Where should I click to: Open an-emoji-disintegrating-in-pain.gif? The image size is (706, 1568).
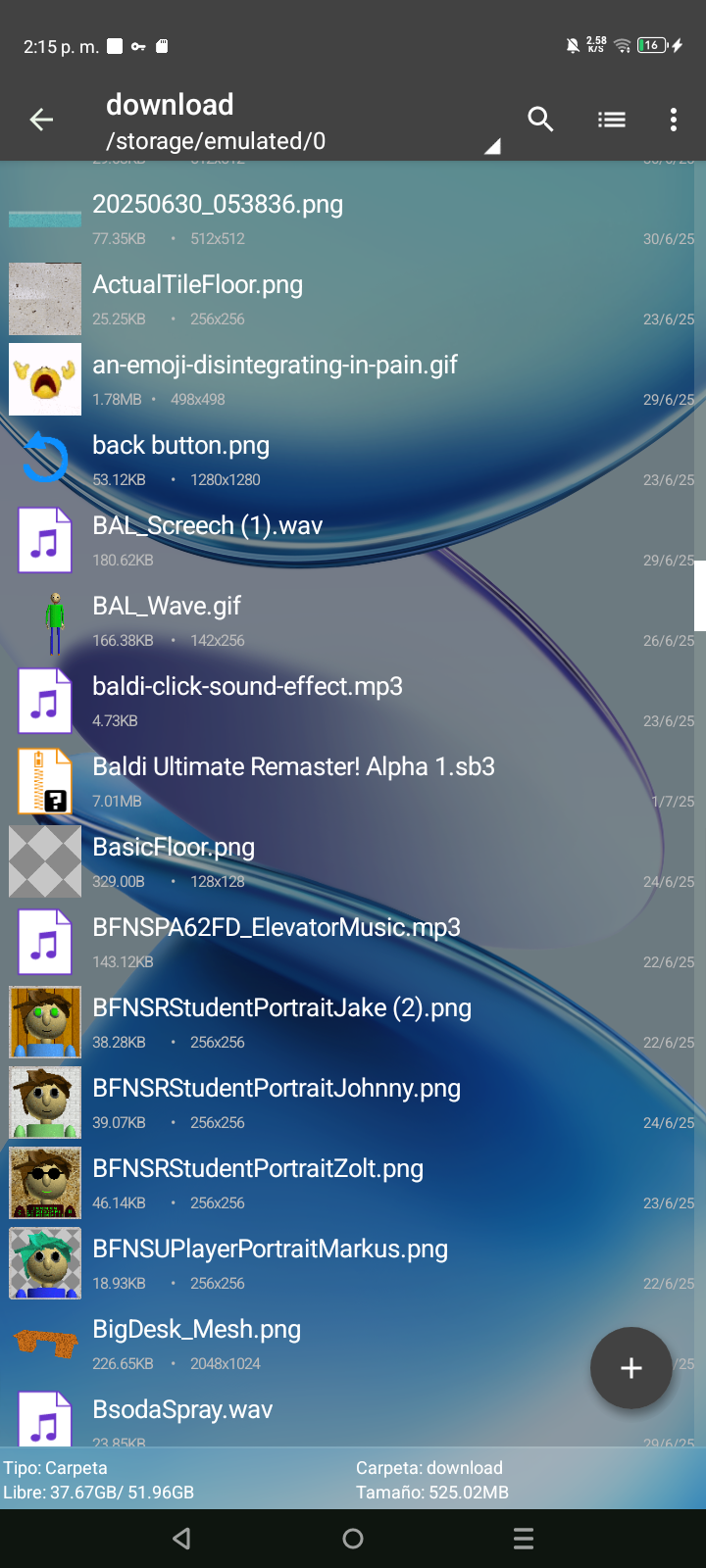click(x=275, y=366)
